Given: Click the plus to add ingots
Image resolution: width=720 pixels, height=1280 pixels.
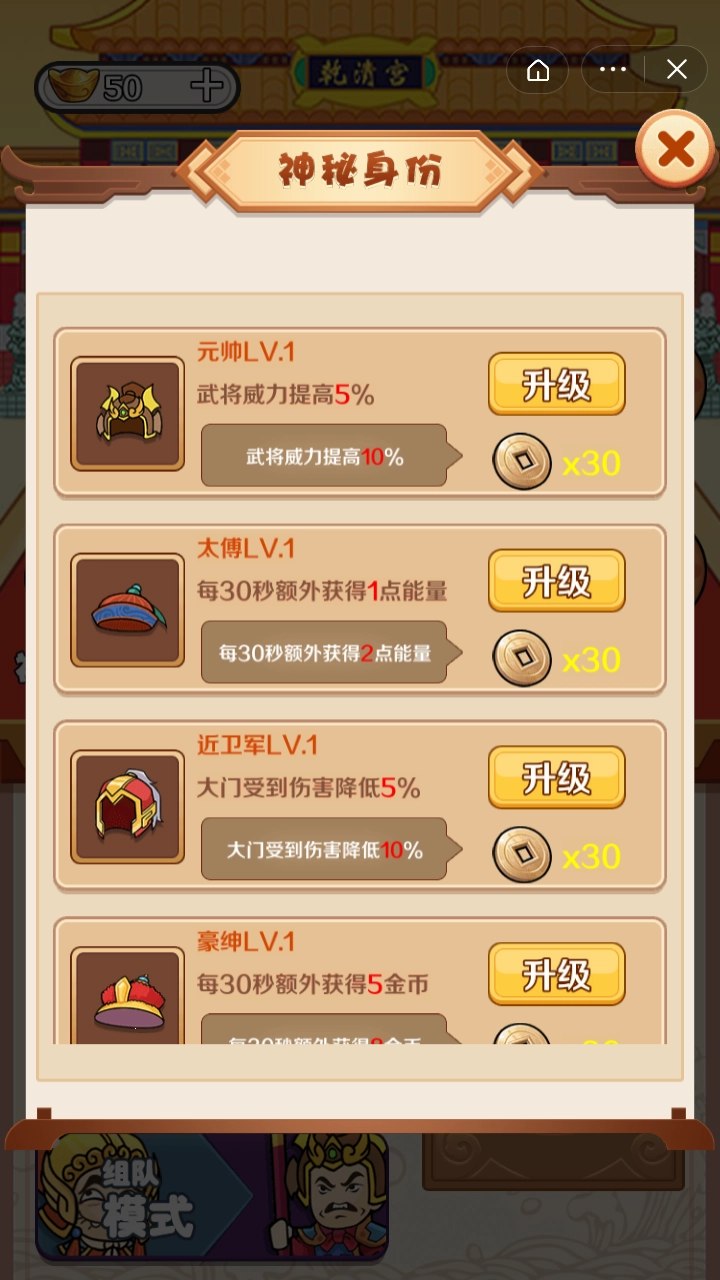Looking at the screenshot, I should (206, 86).
